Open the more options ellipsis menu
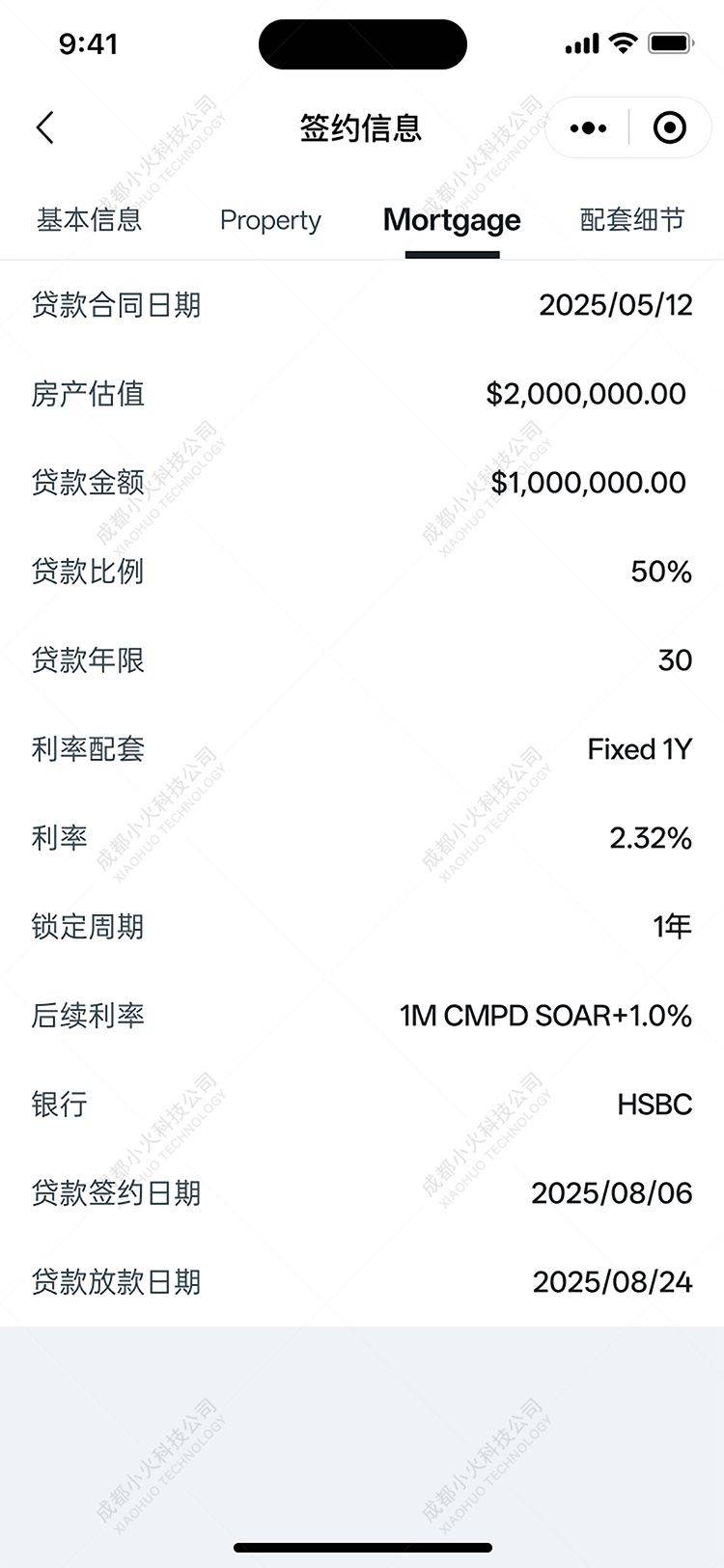Screen dimensions: 724x1568 (588, 126)
